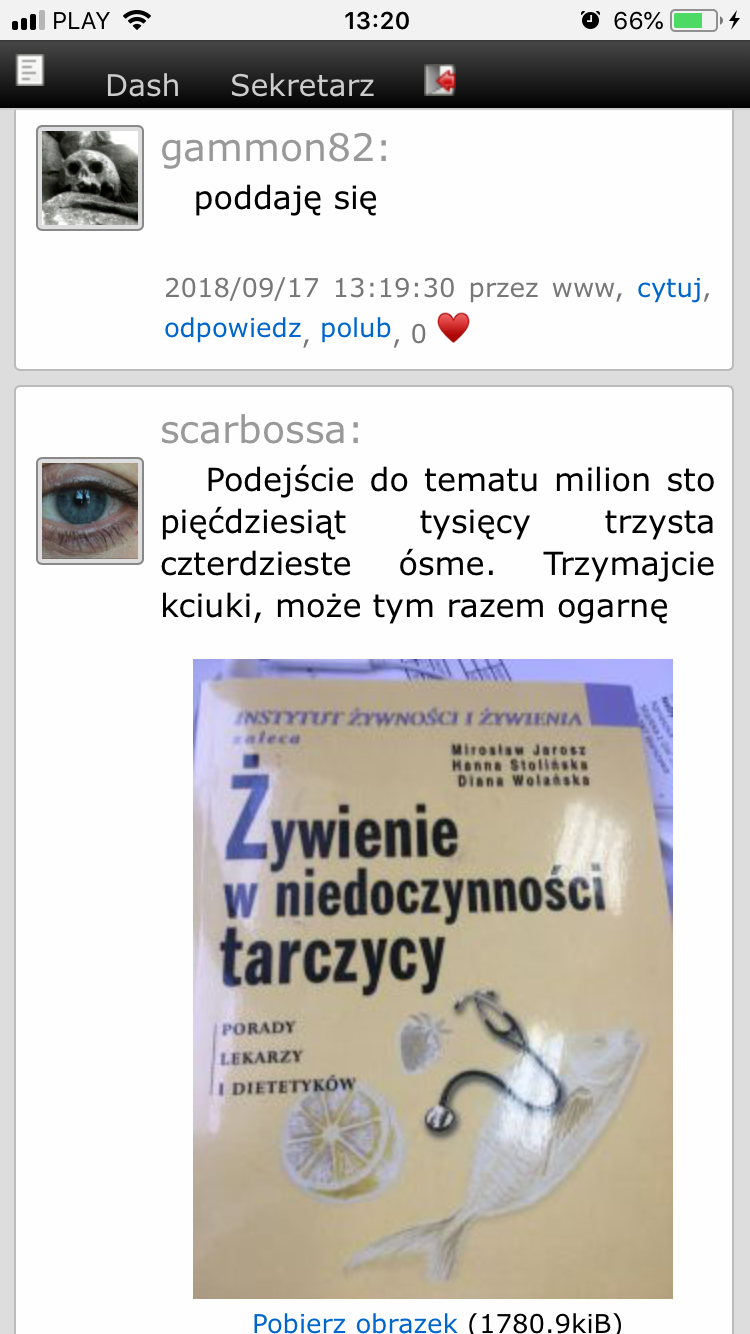Open the page menu icon in top bar
The height and width of the screenshot is (1334, 750).
click(x=31, y=71)
